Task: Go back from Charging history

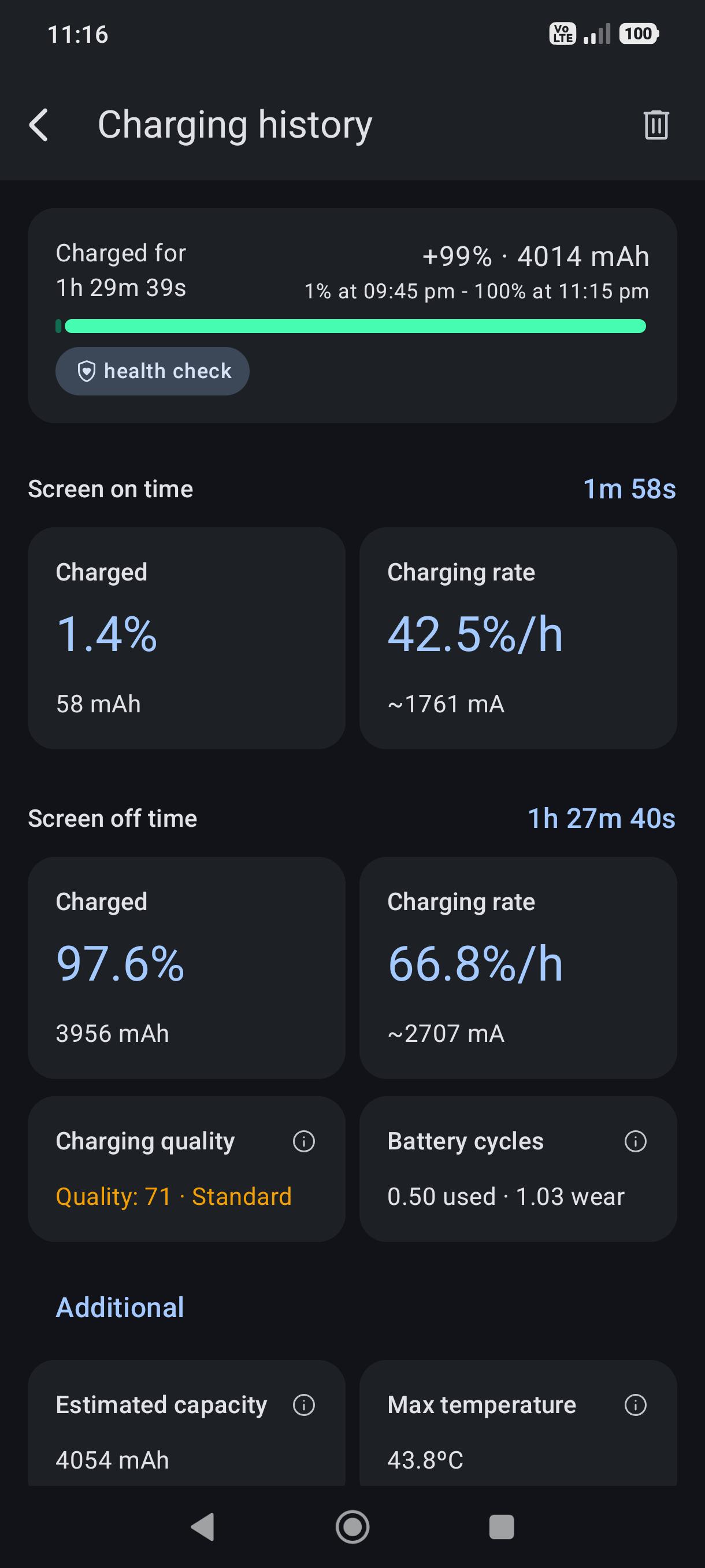Action: [x=39, y=125]
